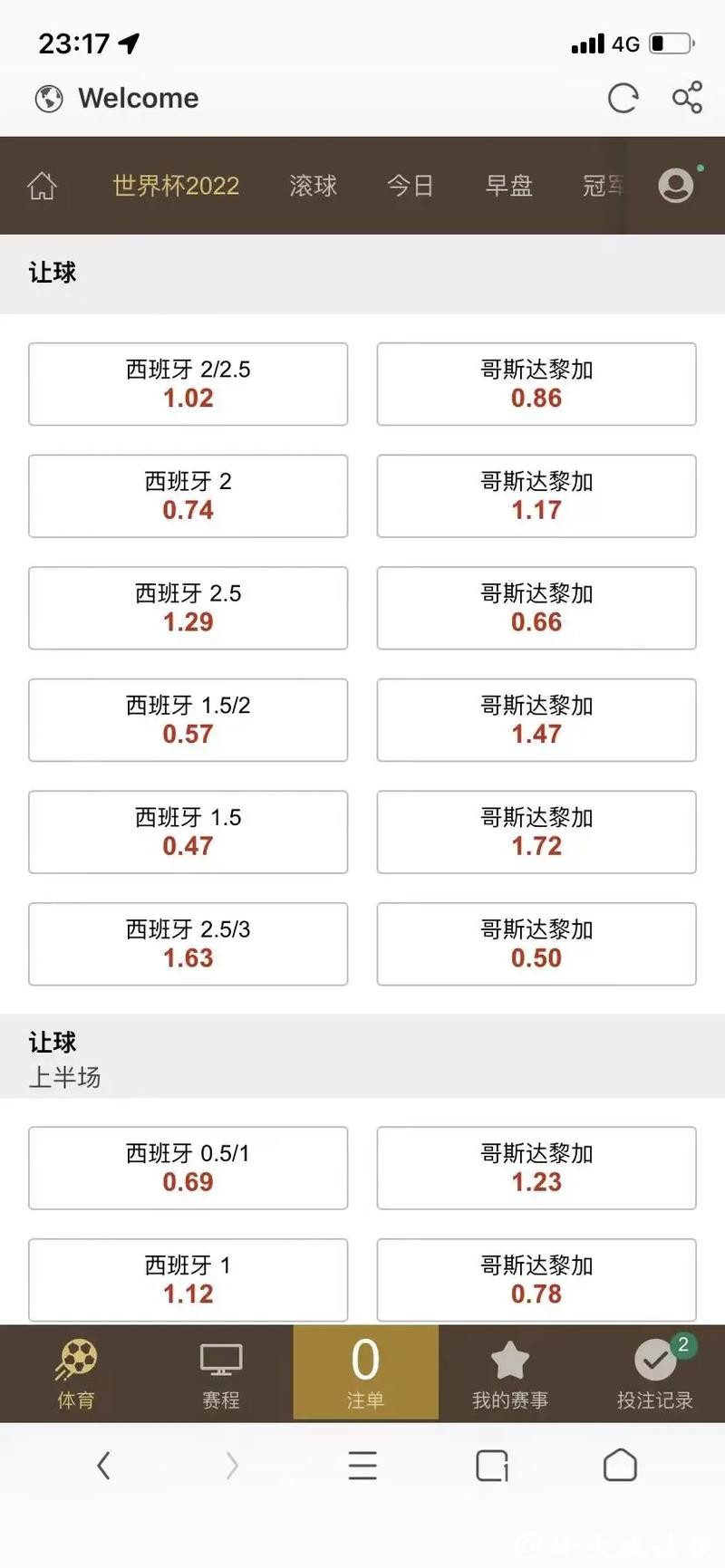Viewport: 725px width, 1568px height.
Task: Open the 早盘 tab
Action: (x=509, y=185)
